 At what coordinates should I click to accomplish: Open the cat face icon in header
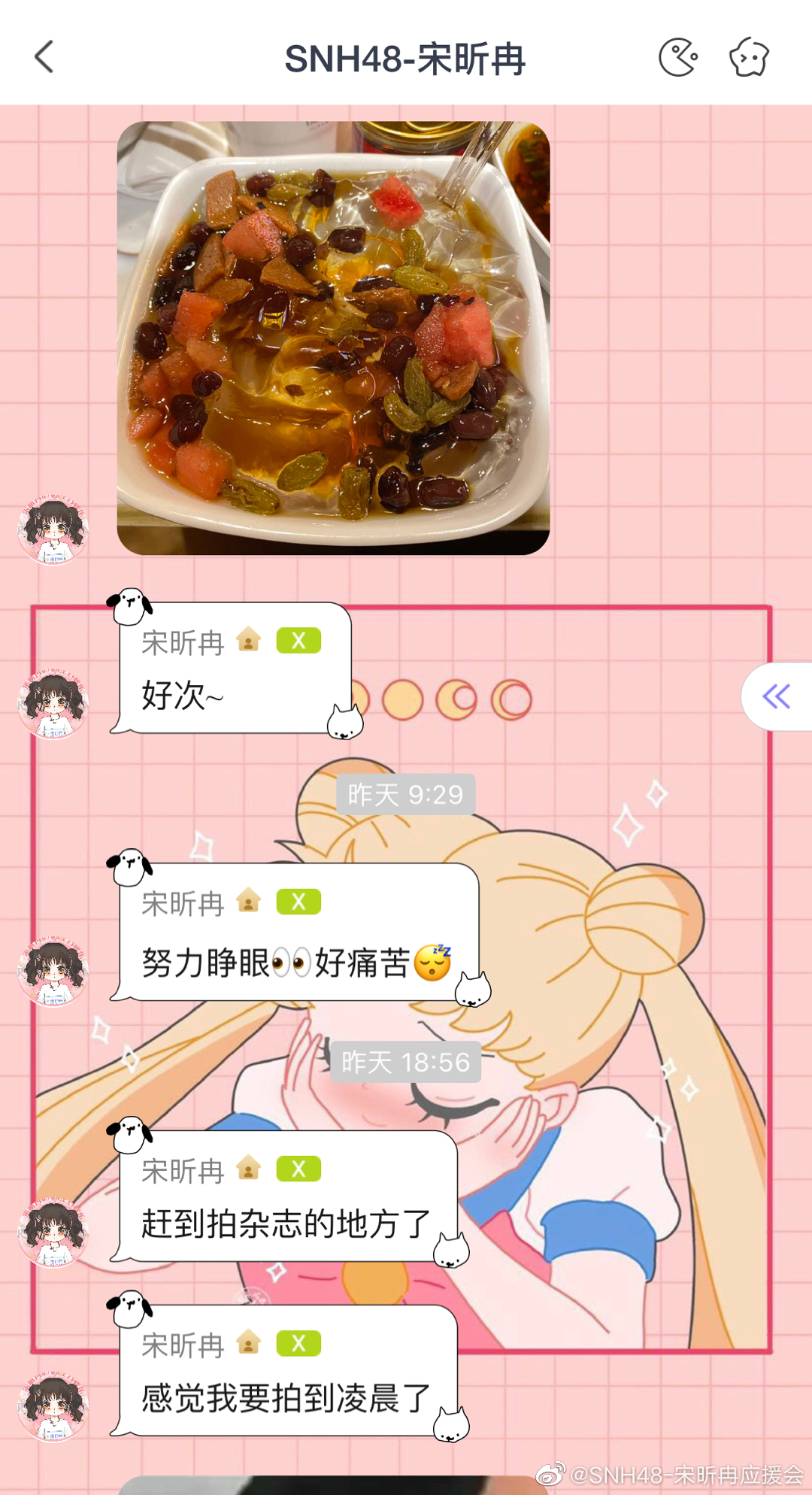[x=749, y=57]
